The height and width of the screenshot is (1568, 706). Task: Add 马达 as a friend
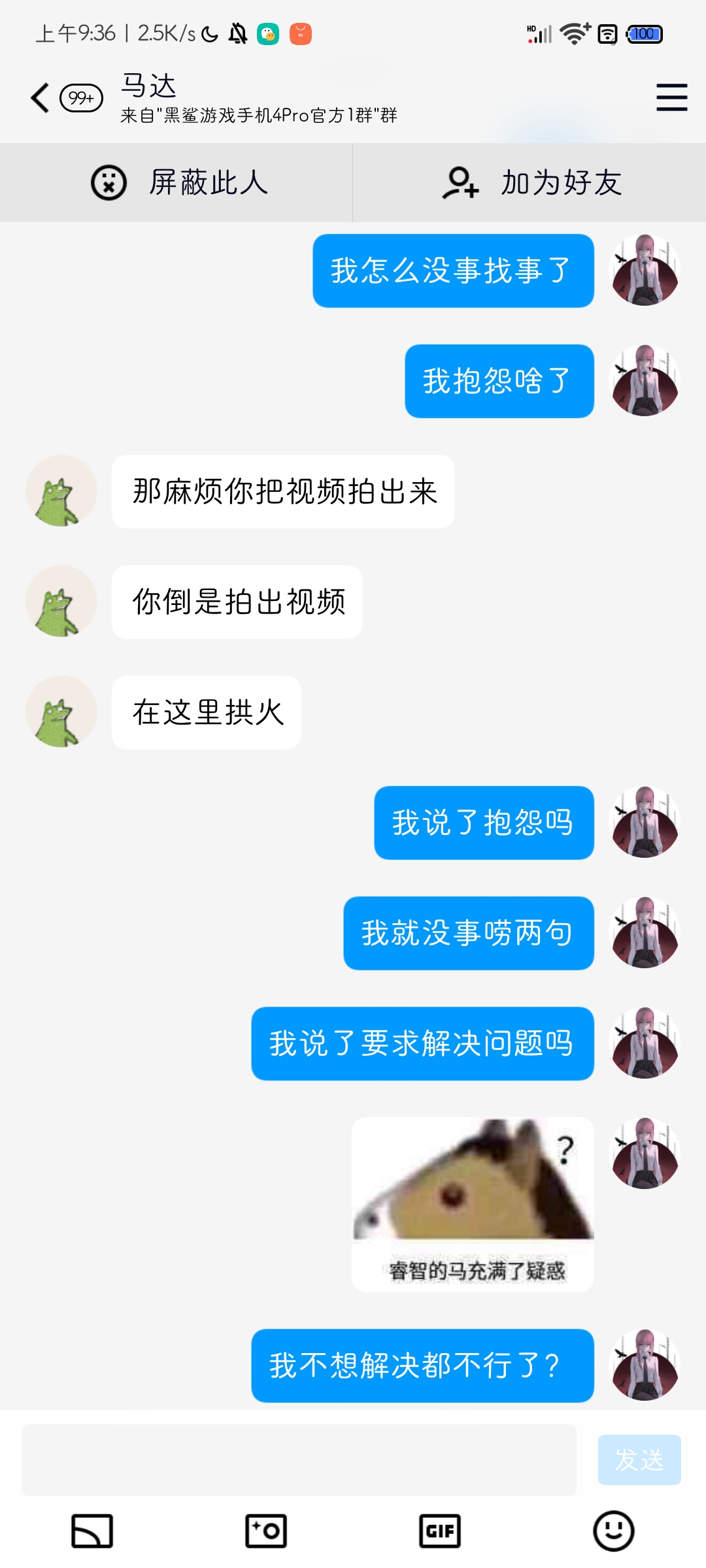(531, 183)
